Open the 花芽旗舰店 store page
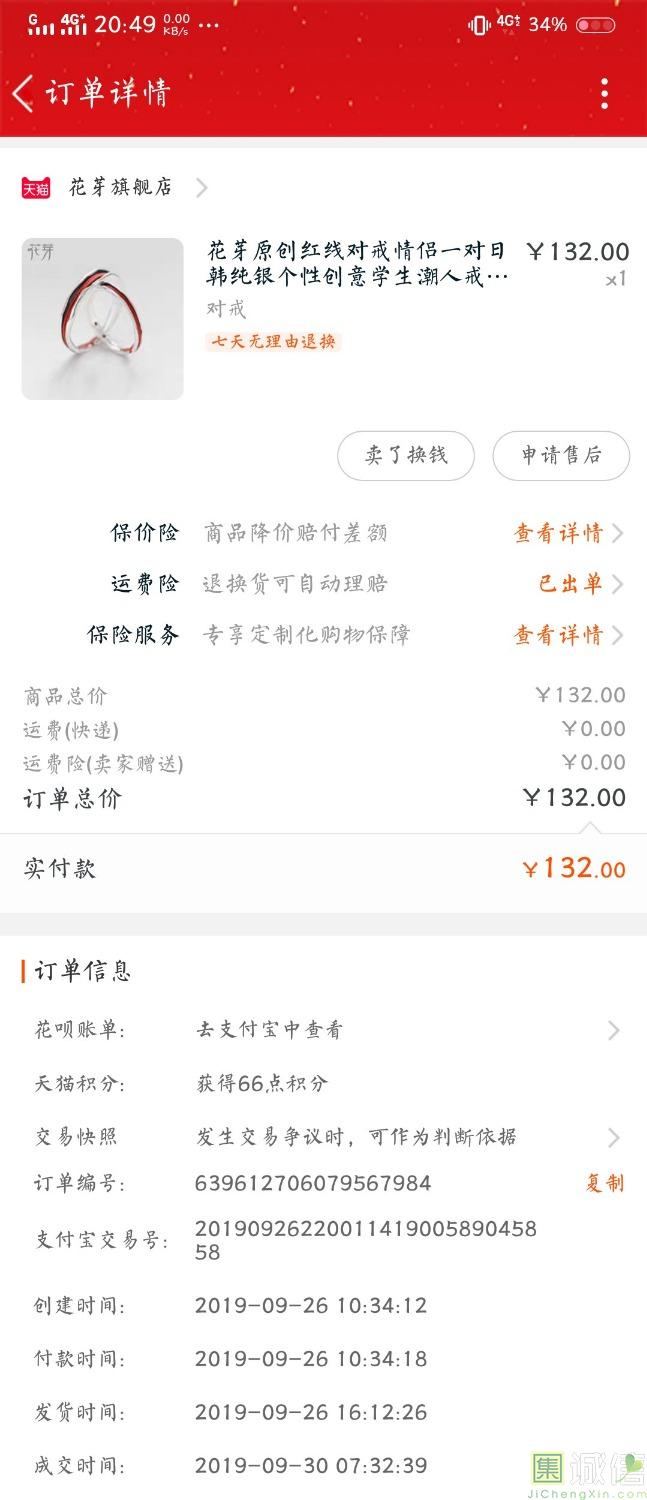 click(x=120, y=187)
